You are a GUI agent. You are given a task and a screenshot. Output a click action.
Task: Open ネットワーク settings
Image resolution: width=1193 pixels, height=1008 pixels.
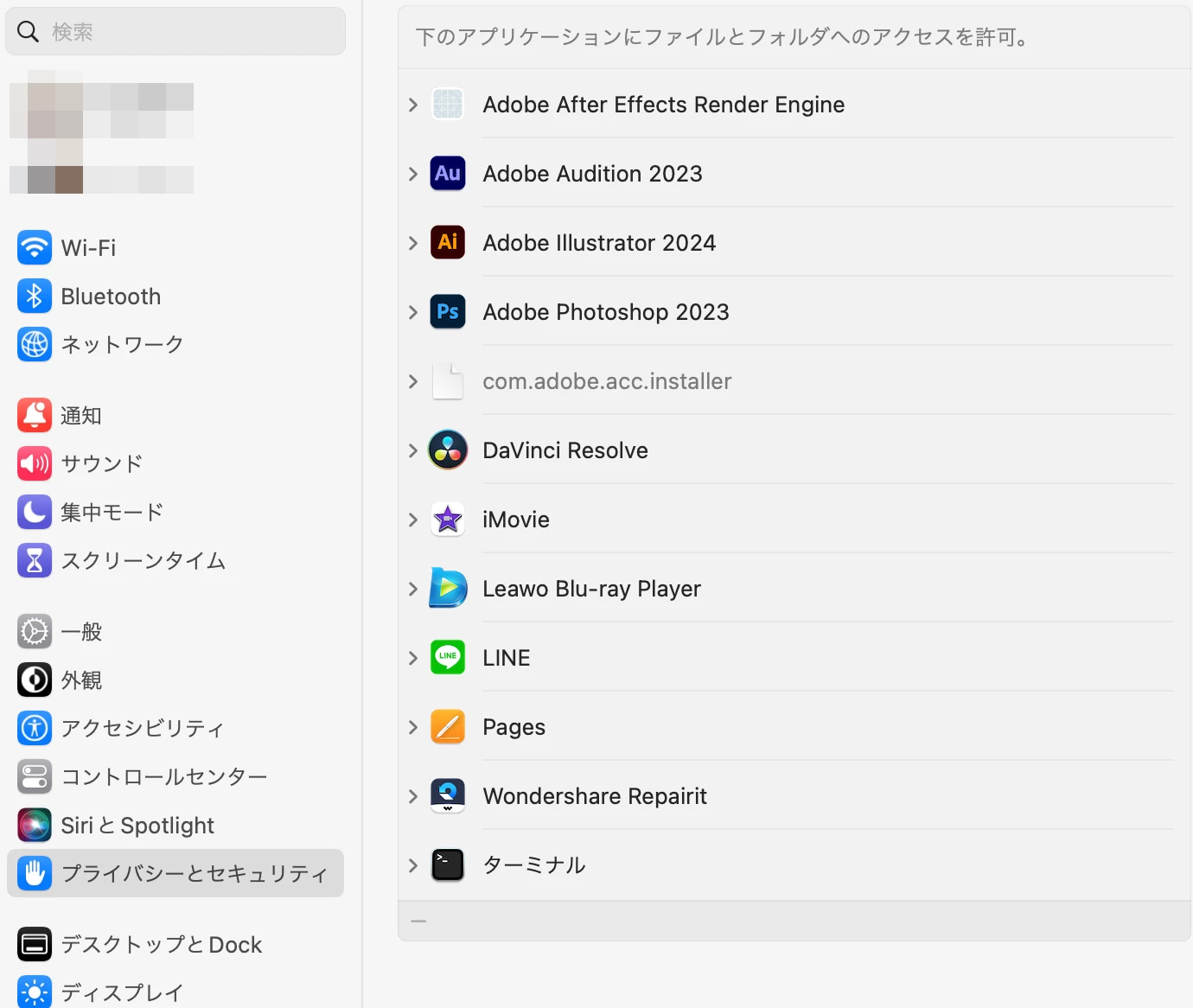(x=122, y=345)
